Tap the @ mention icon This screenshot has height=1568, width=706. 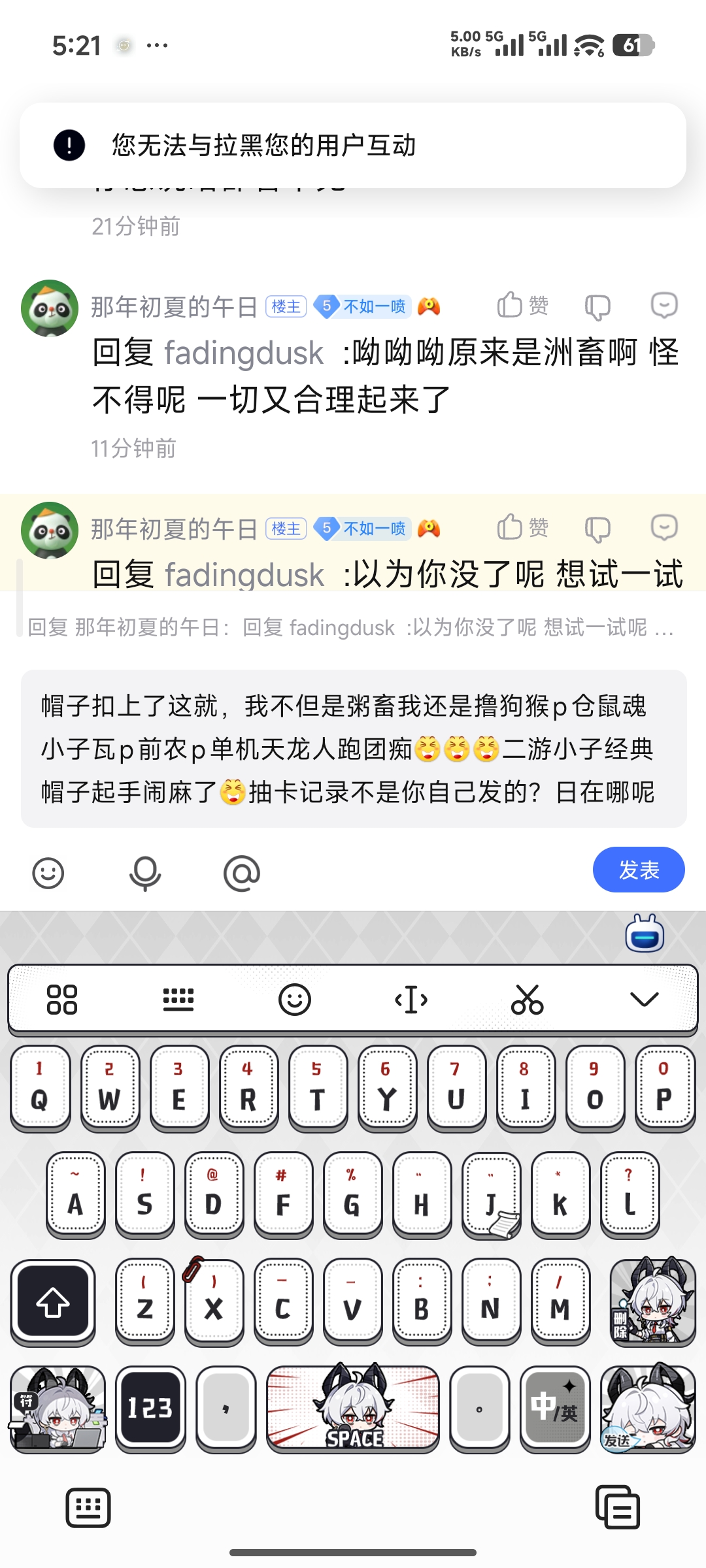point(242,873)
